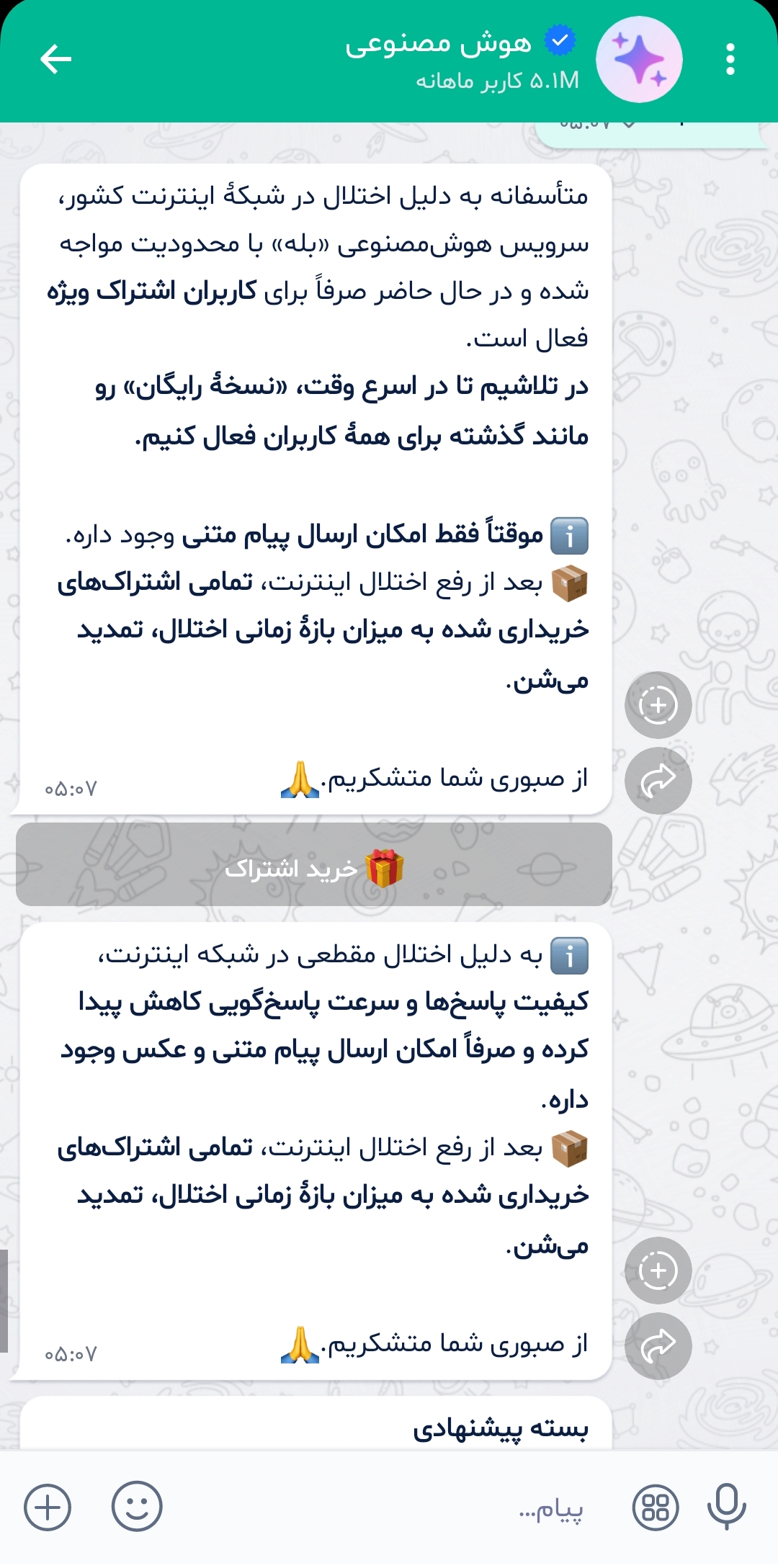The width and height of the screenshot is (778, 1568).
Task: Open the emoji picker
Action: click(x=137, y=1506)
